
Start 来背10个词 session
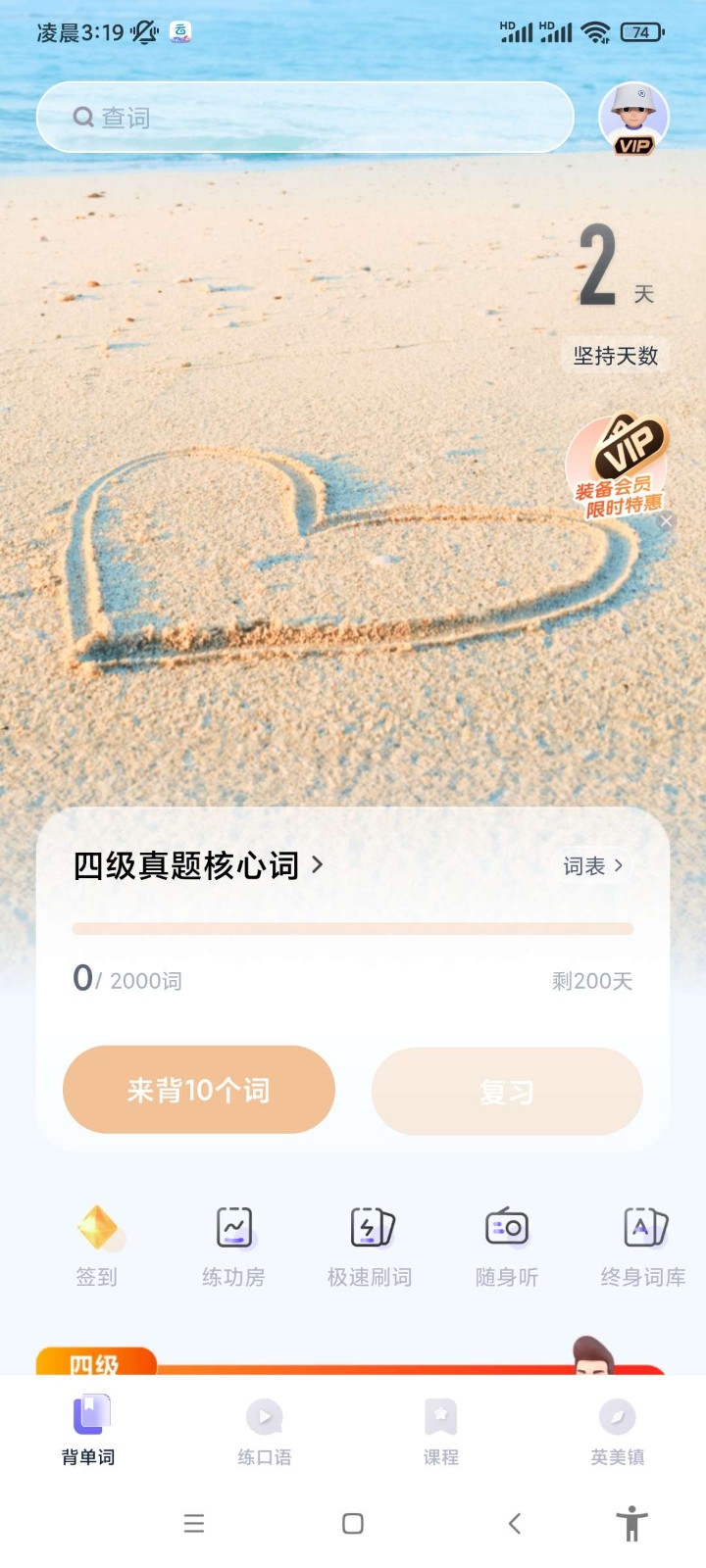[x=199, y=1090]
